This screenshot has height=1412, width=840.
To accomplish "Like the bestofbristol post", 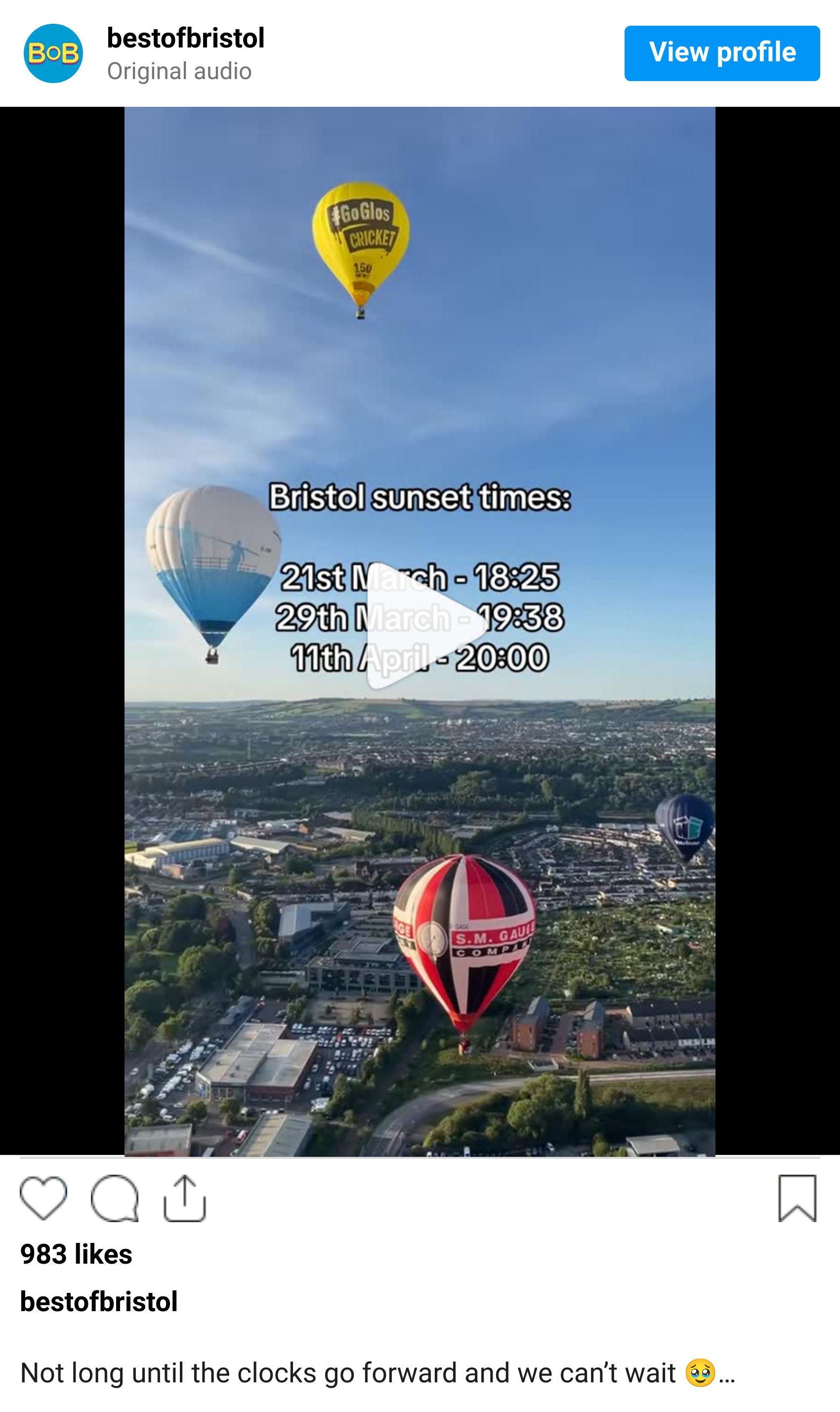I will click(43, 1198).
